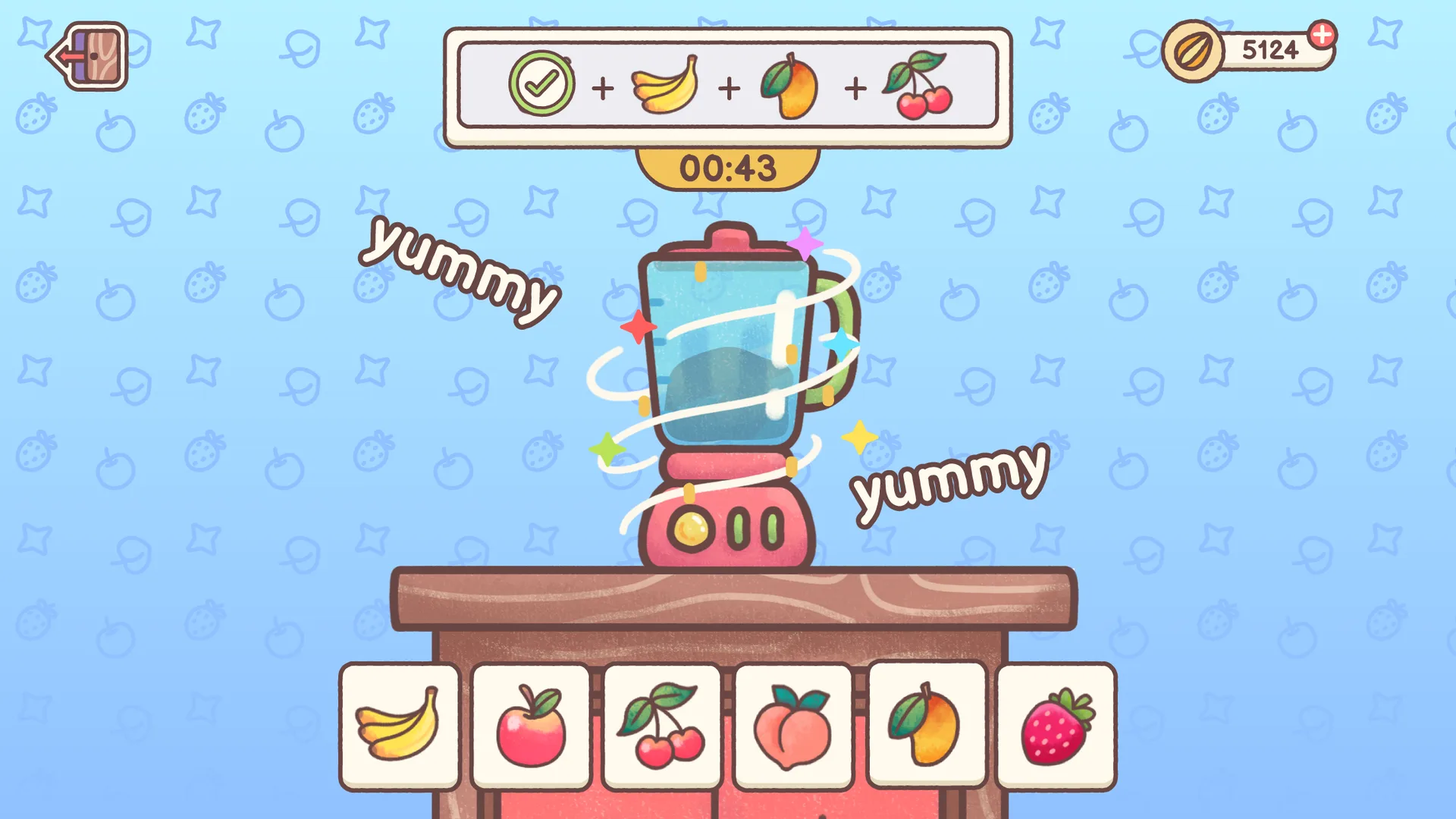Pick the strawberry tile
This screenshot has height=819, width=1456.
pos(1056,726)
